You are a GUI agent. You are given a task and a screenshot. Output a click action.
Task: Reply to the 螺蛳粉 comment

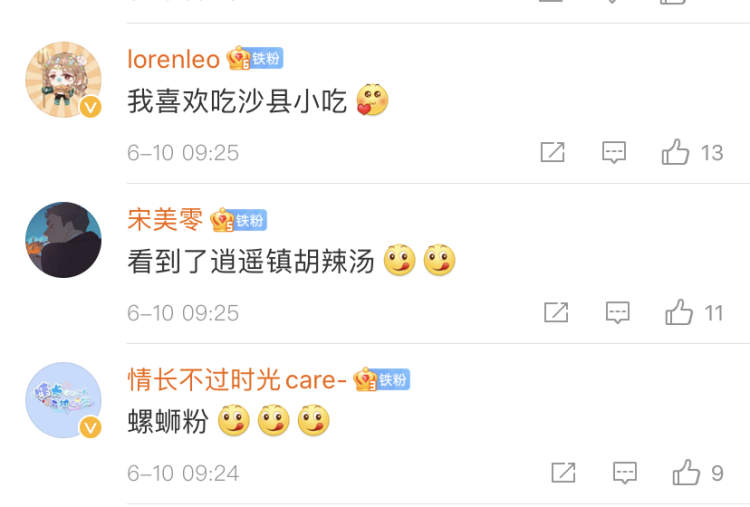(x=625, y=473)
